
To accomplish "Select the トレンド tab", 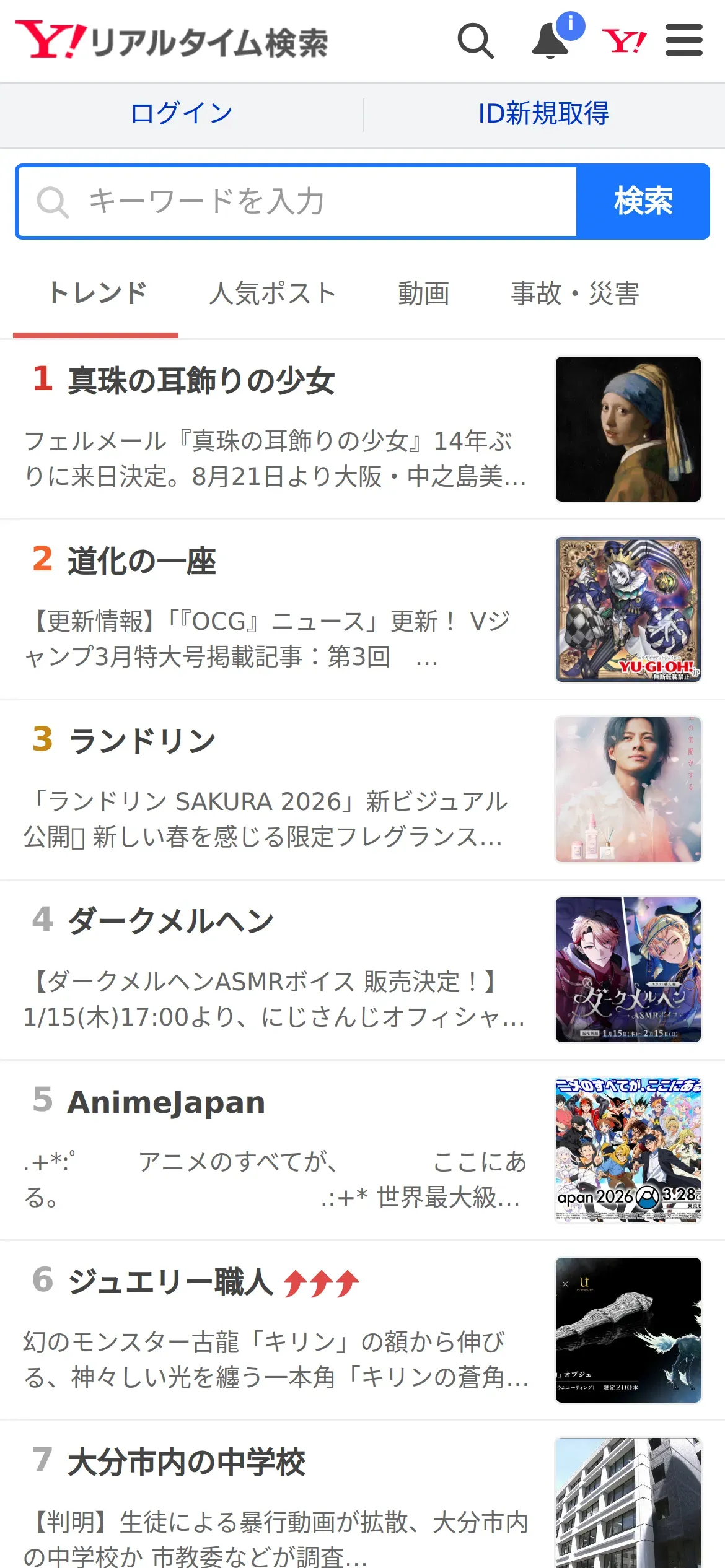I will tap(97, 294).
